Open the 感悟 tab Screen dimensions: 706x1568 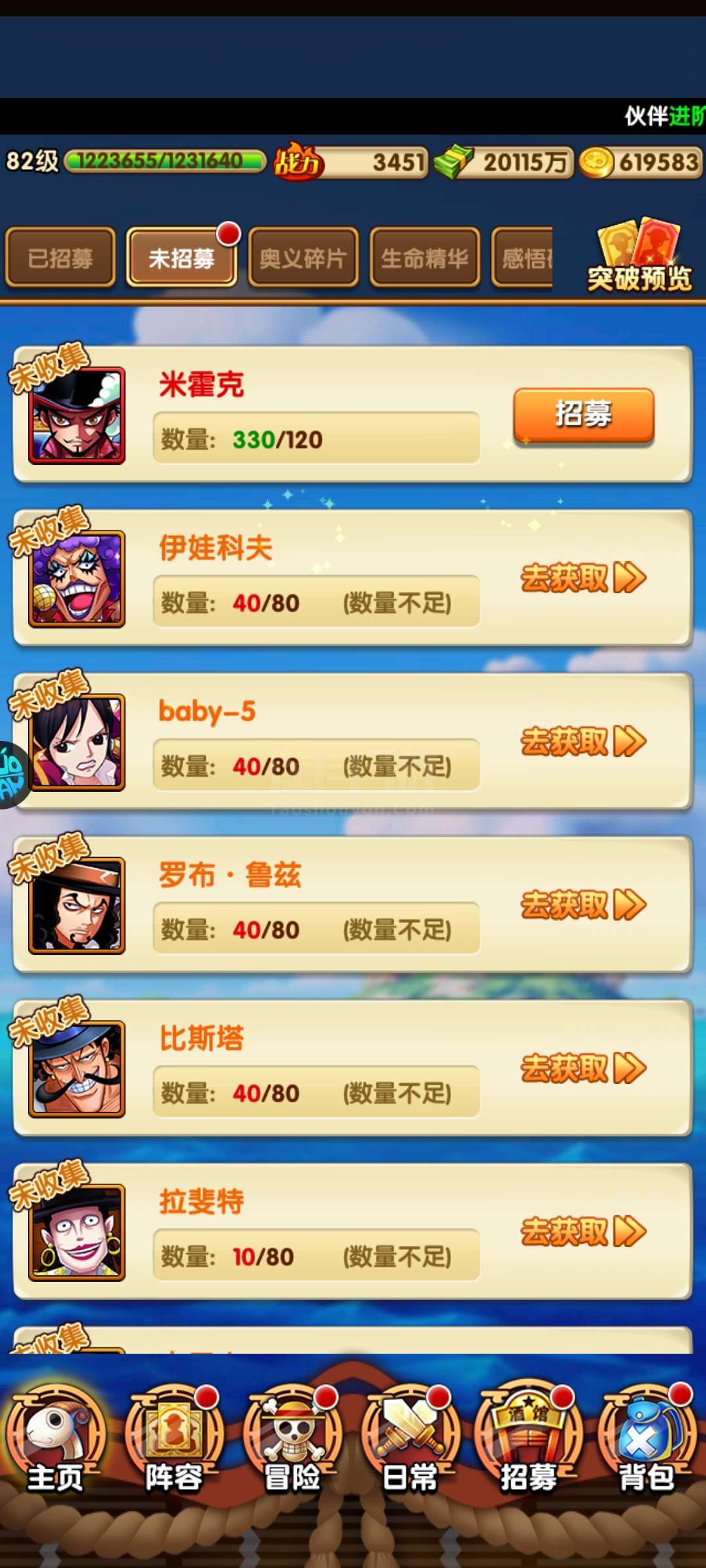click(x=522, y=258)
